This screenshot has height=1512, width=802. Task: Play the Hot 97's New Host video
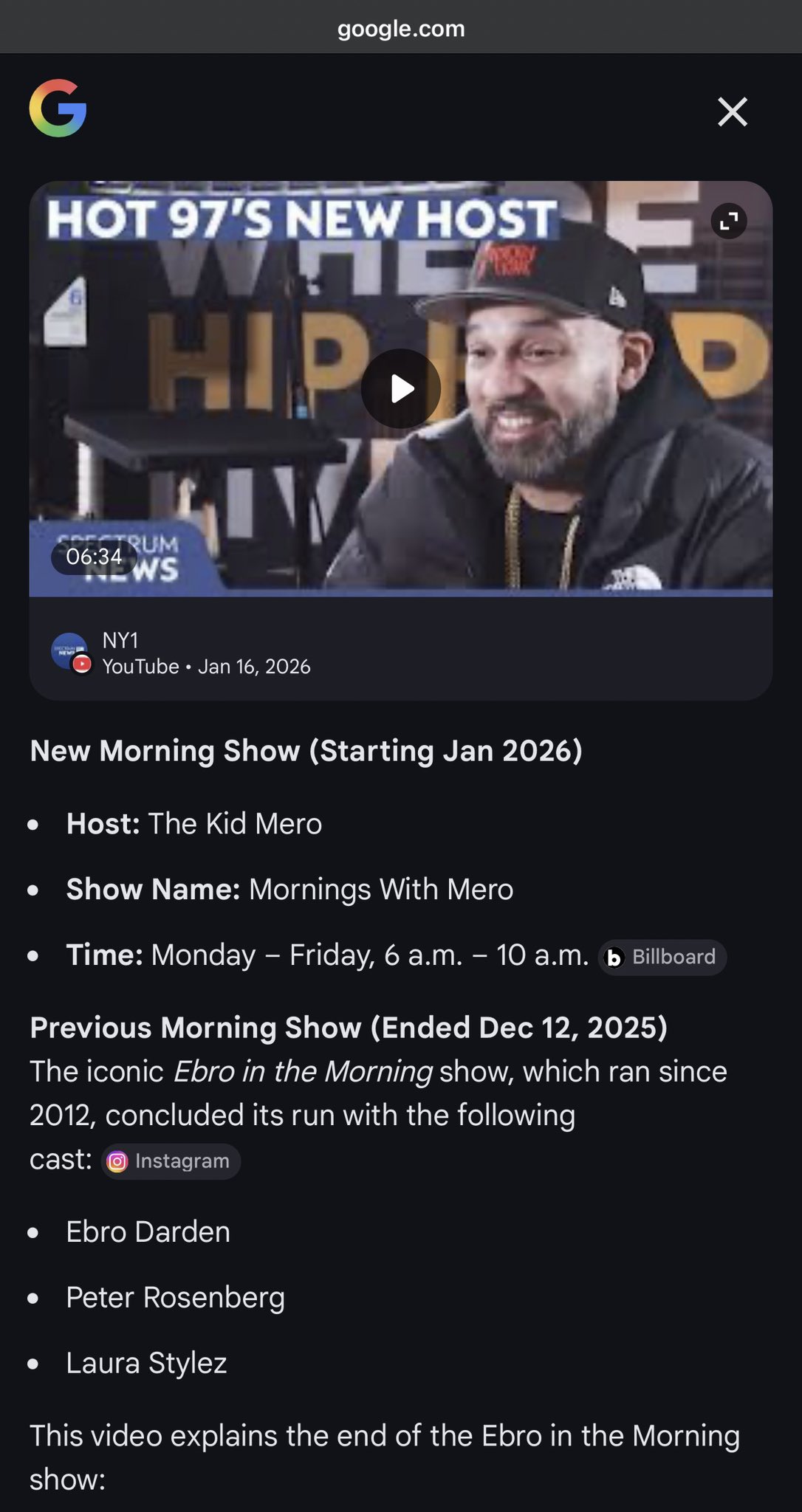(x=400, y=388)
